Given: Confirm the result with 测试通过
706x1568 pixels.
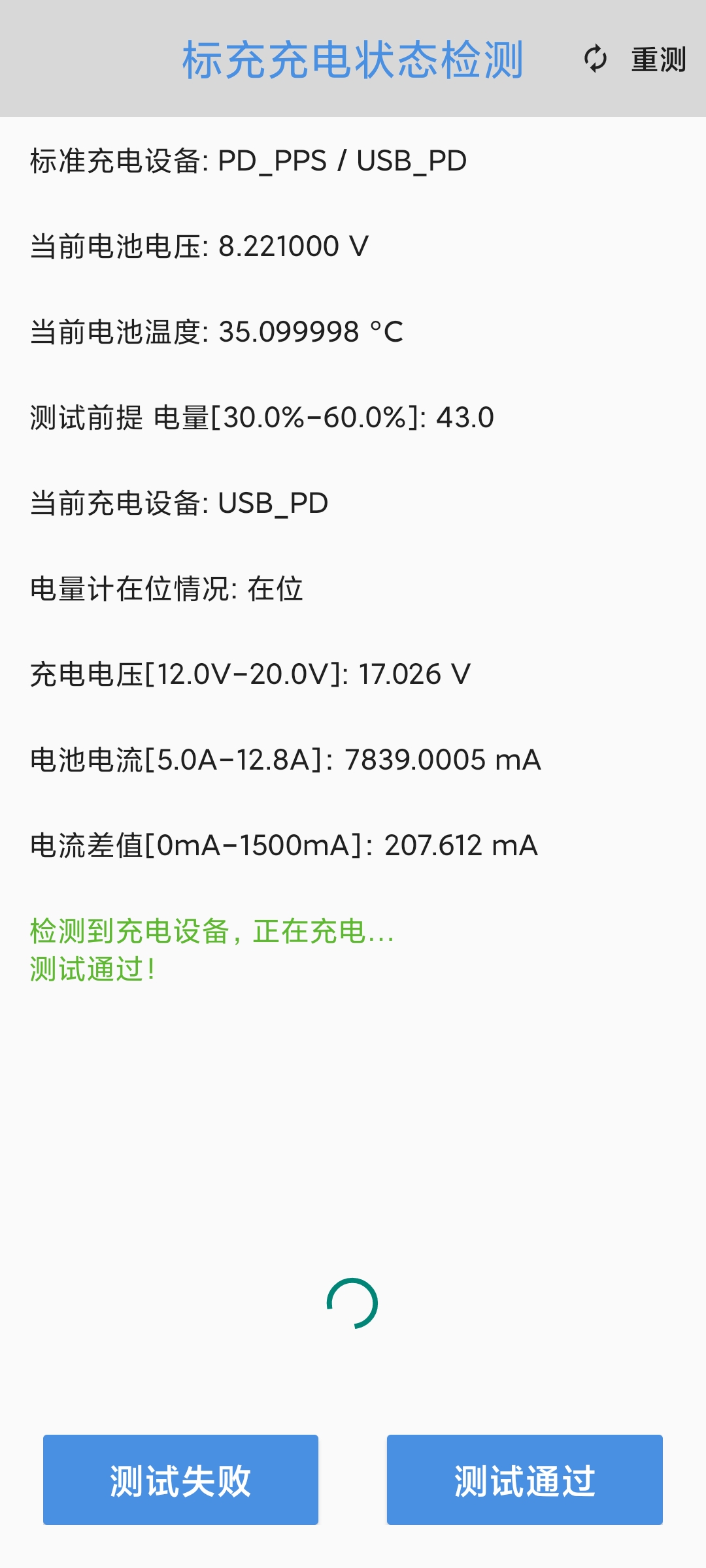Looking at the screenshot, I should [524, 1480].
